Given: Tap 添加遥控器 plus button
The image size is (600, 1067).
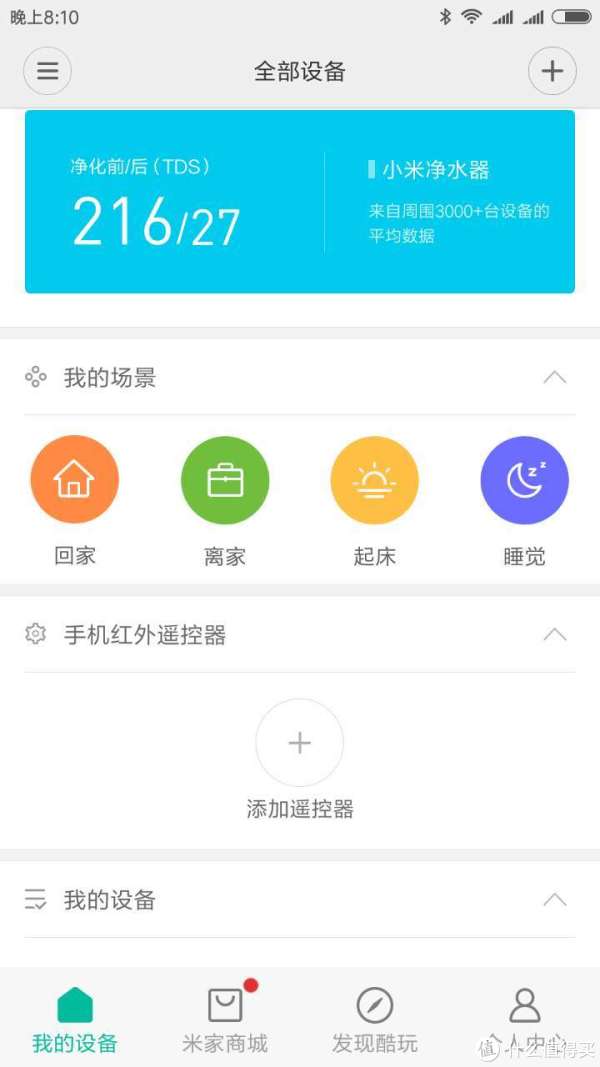Looking at the screenshot, I should [299, 742].
